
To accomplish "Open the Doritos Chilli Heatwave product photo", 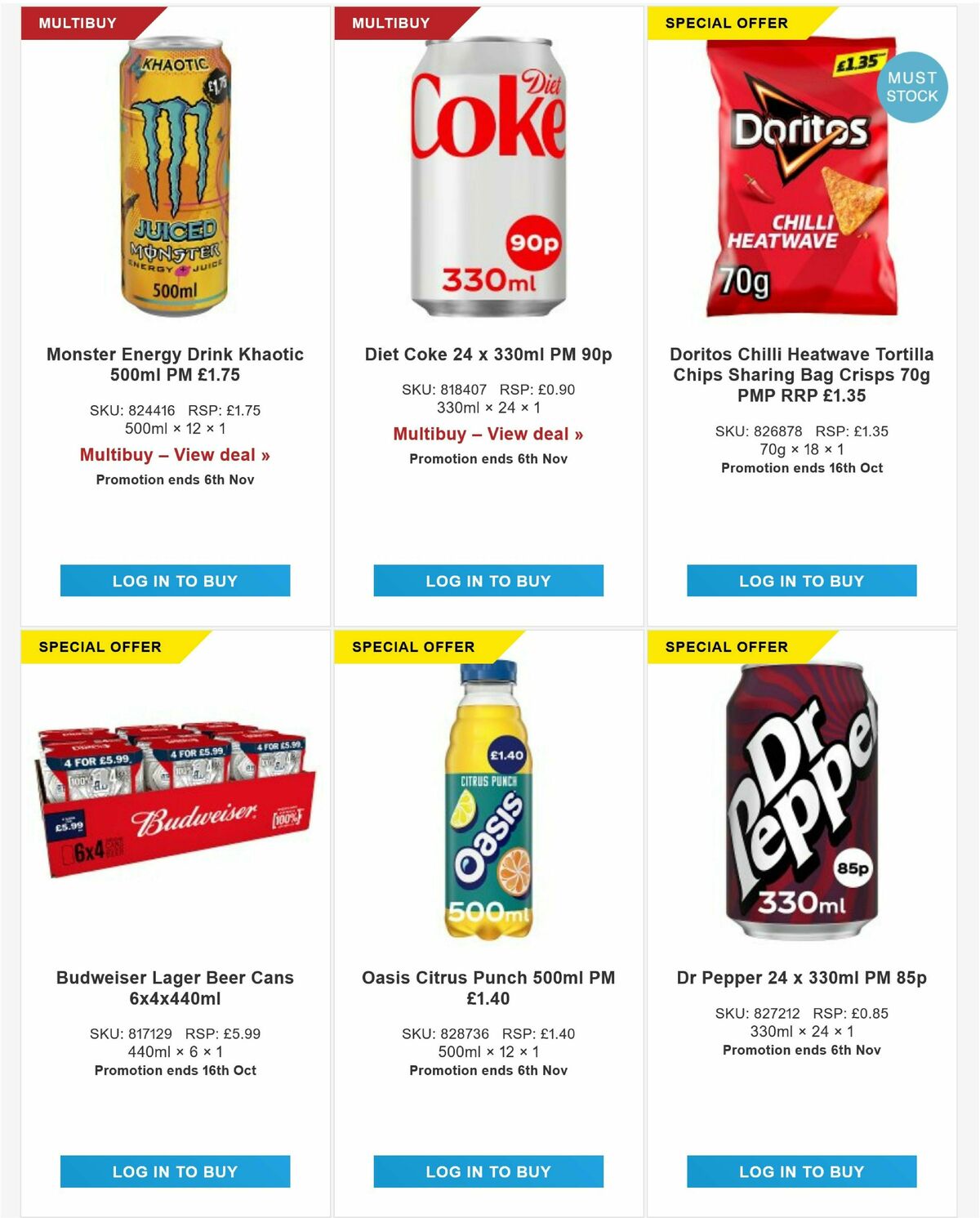I will [796, 176].
